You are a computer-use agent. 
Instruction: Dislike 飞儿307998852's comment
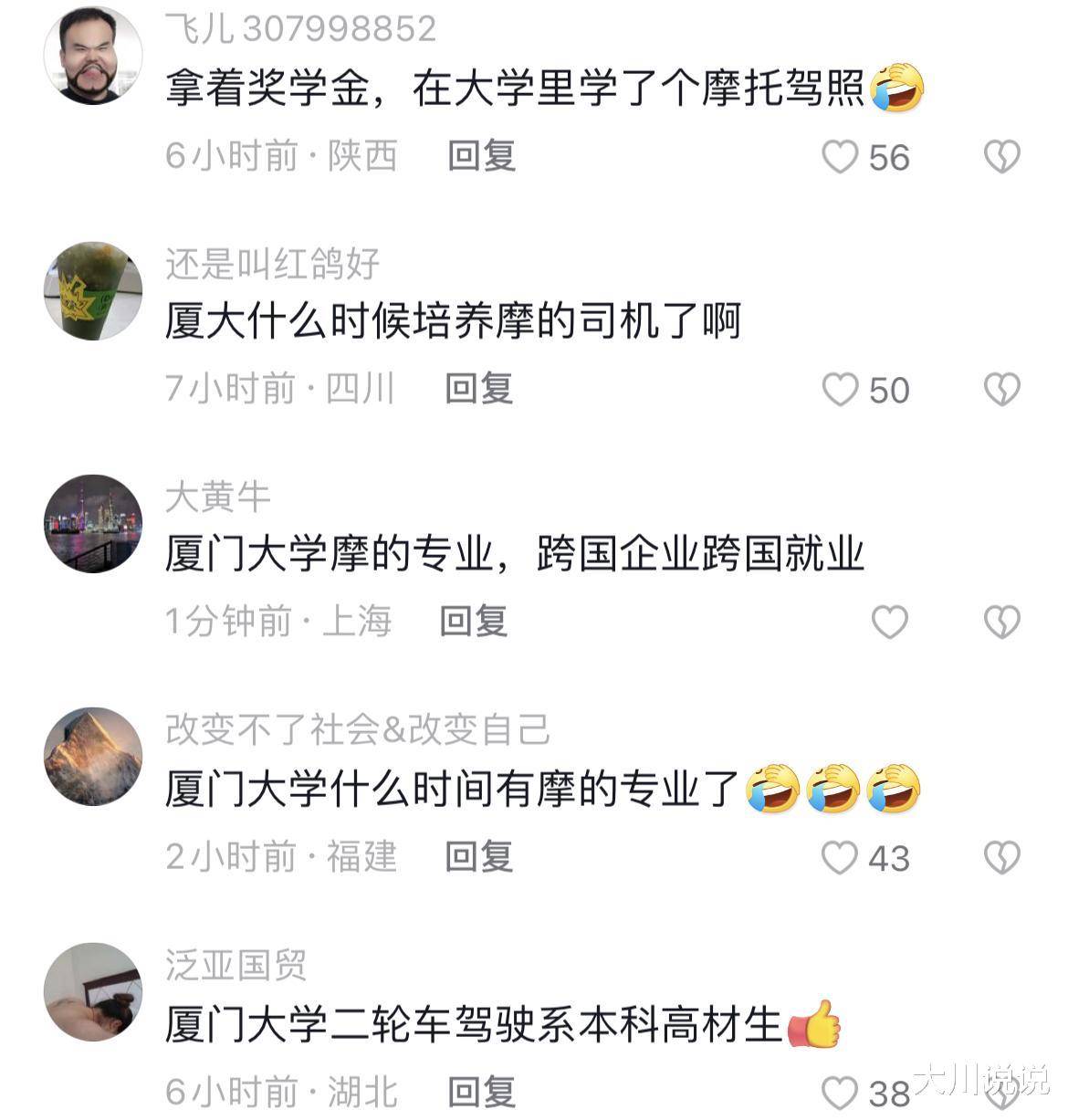(x=1001, y=157)
